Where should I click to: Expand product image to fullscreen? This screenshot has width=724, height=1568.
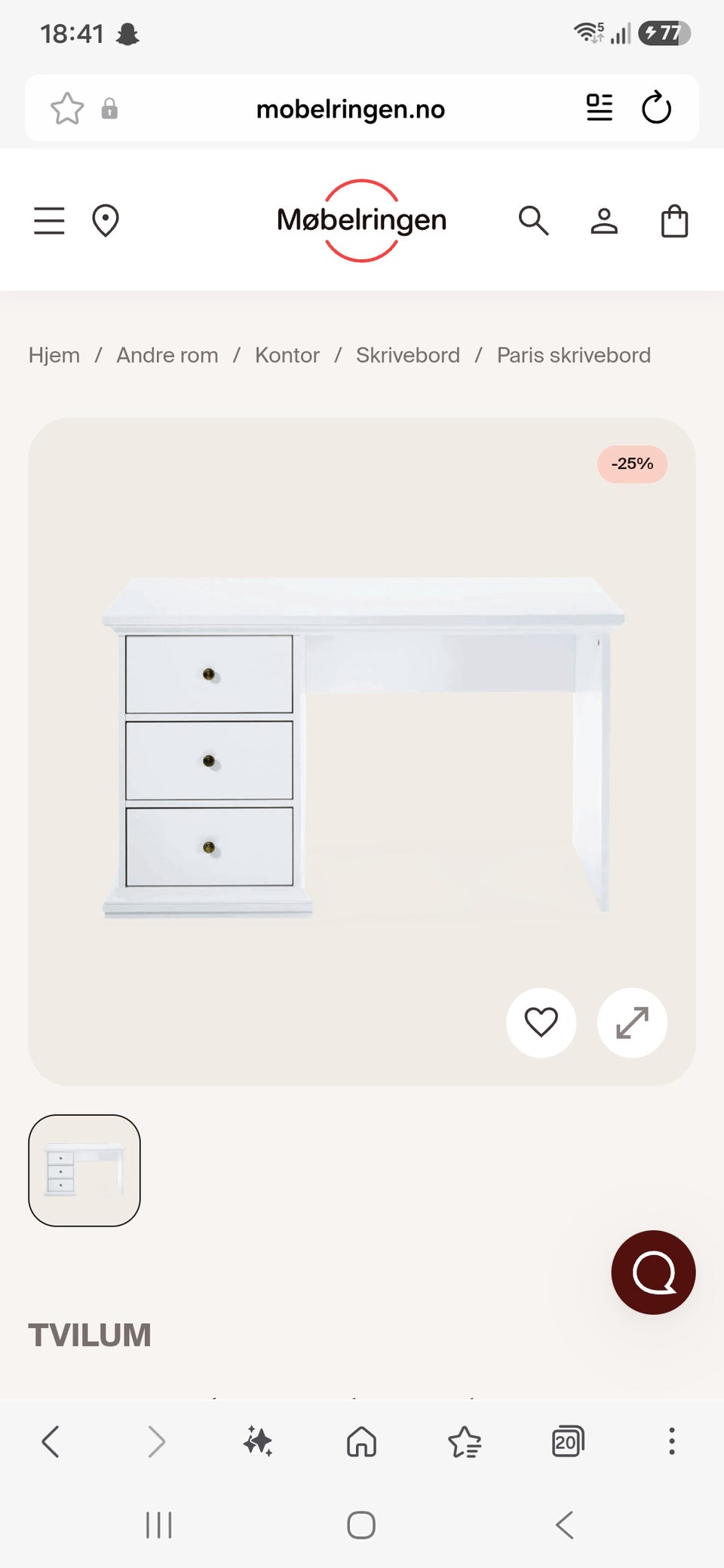pyautogui.click(x=632, y=1023)
